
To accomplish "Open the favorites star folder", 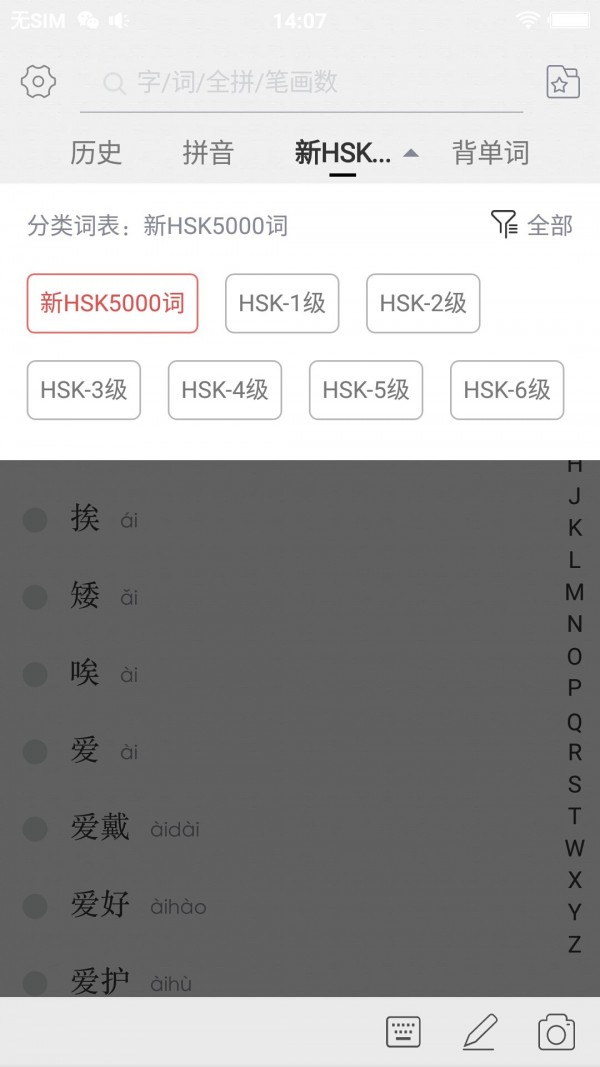I will (563, 82).
